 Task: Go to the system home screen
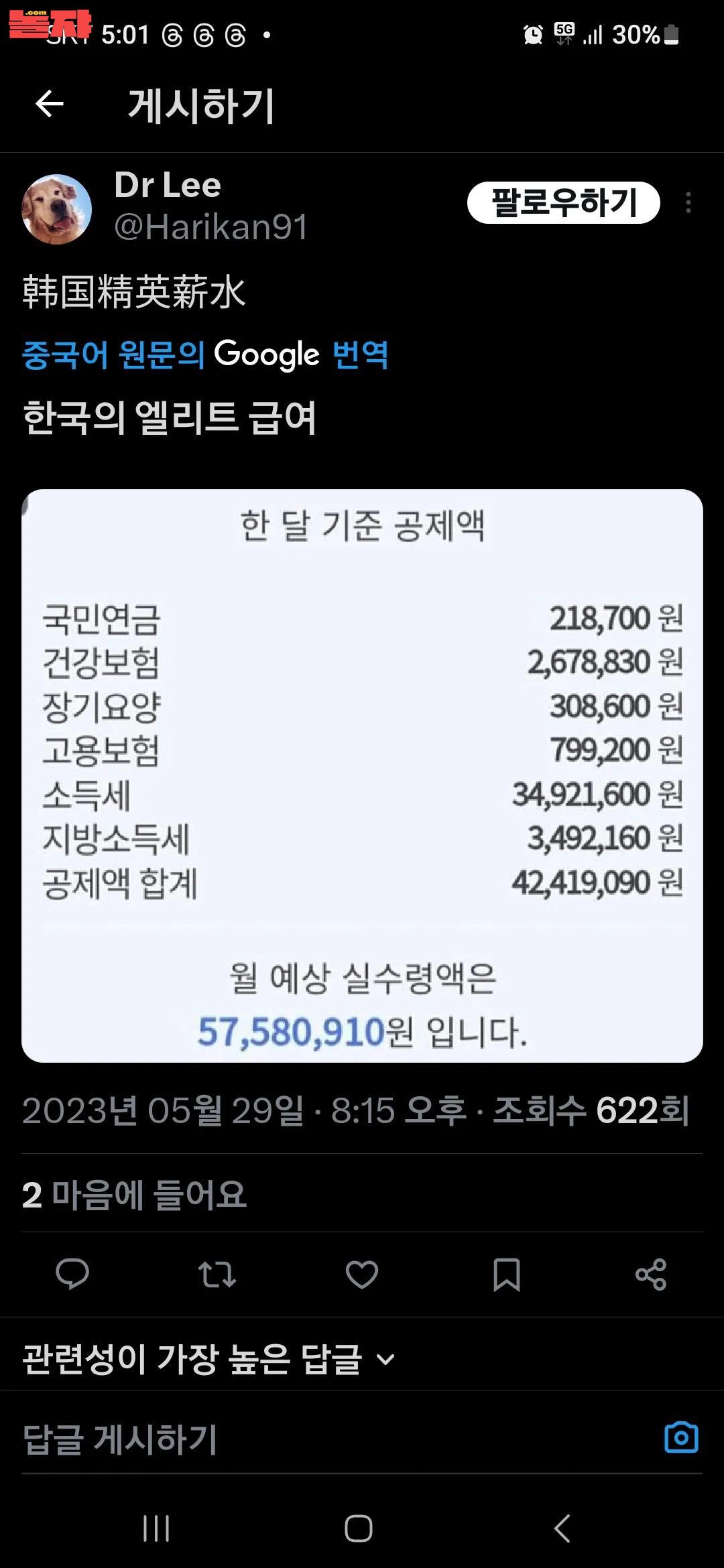359,1528
